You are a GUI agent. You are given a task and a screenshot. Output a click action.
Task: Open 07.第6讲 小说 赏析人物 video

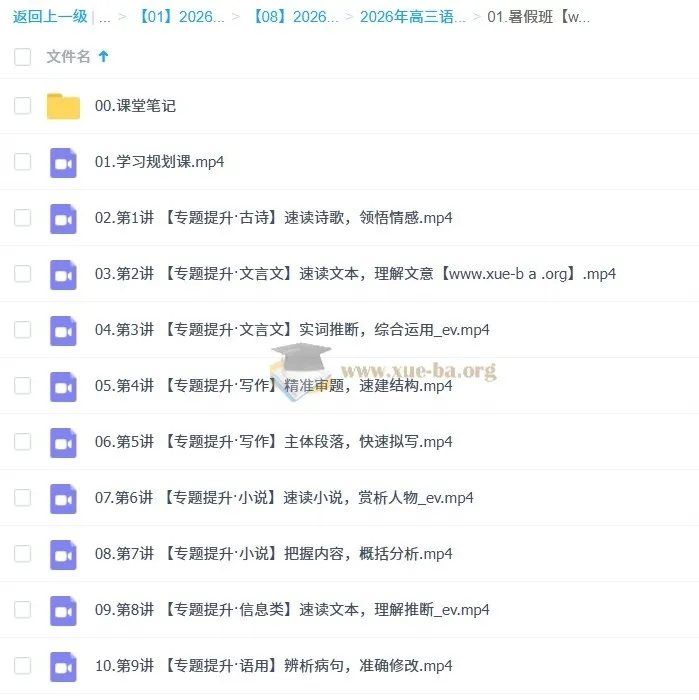pos(284,497)
